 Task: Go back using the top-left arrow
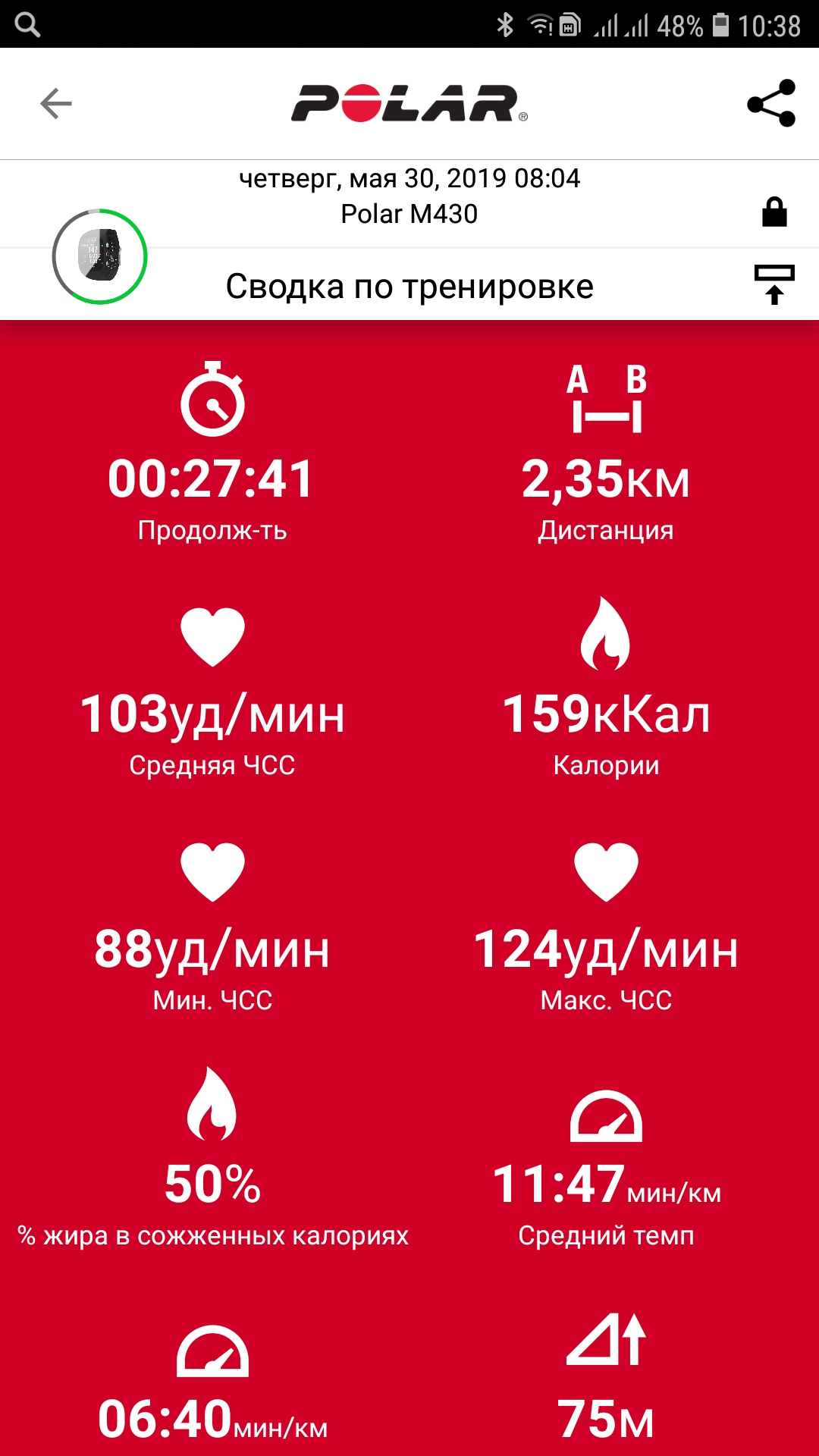(55, 103)
